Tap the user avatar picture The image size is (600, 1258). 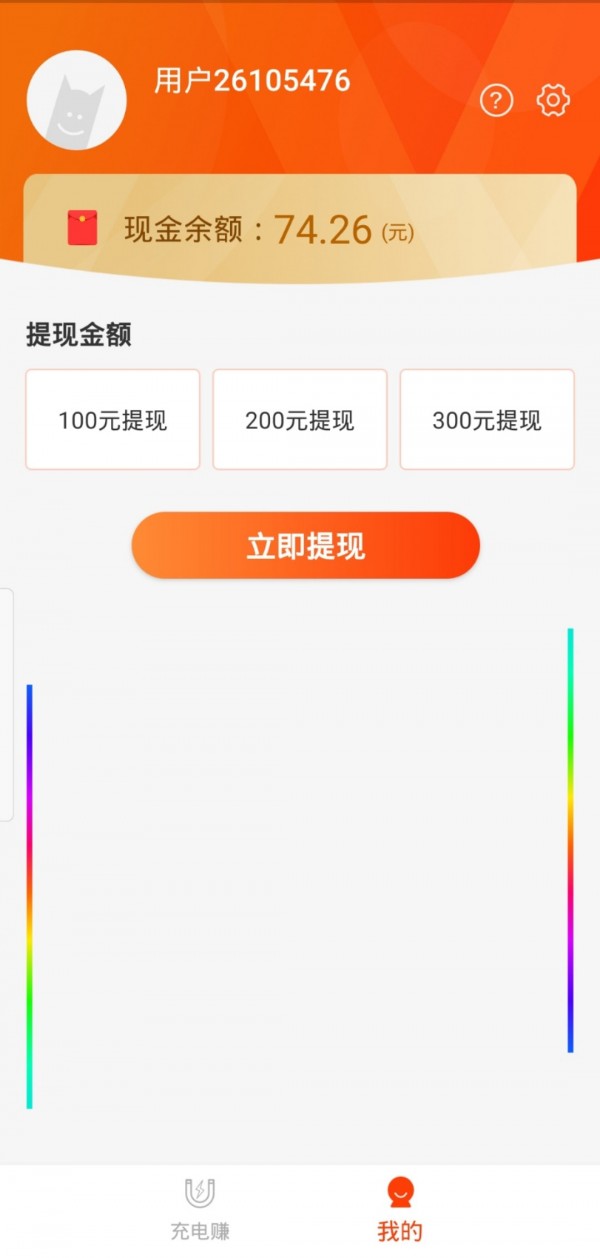click(x=77, y=101)
